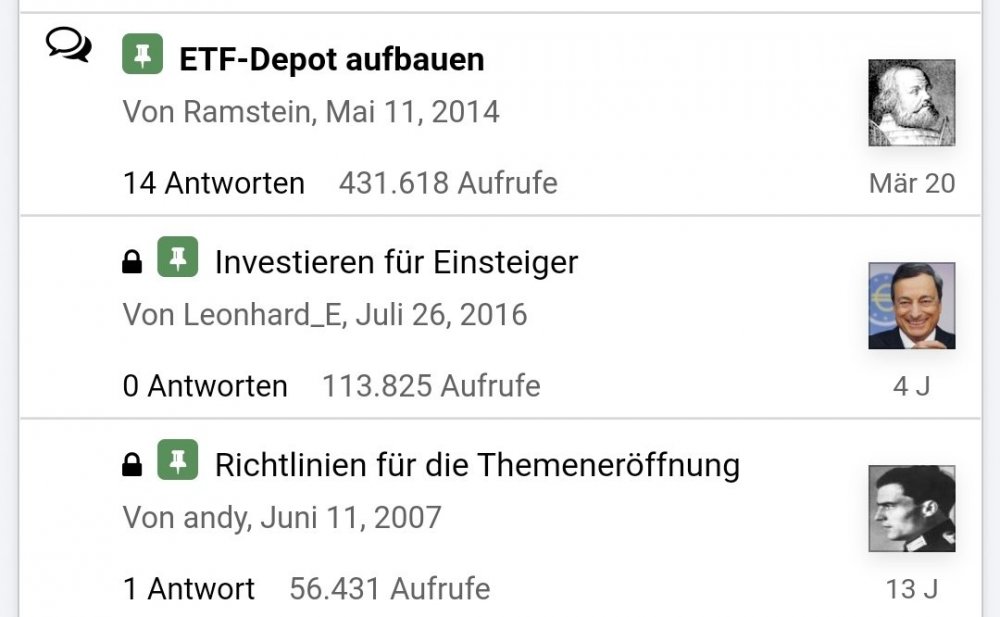Open the topic Investieren für Einsteiger

pyautogui.click(x=396, y=263)
